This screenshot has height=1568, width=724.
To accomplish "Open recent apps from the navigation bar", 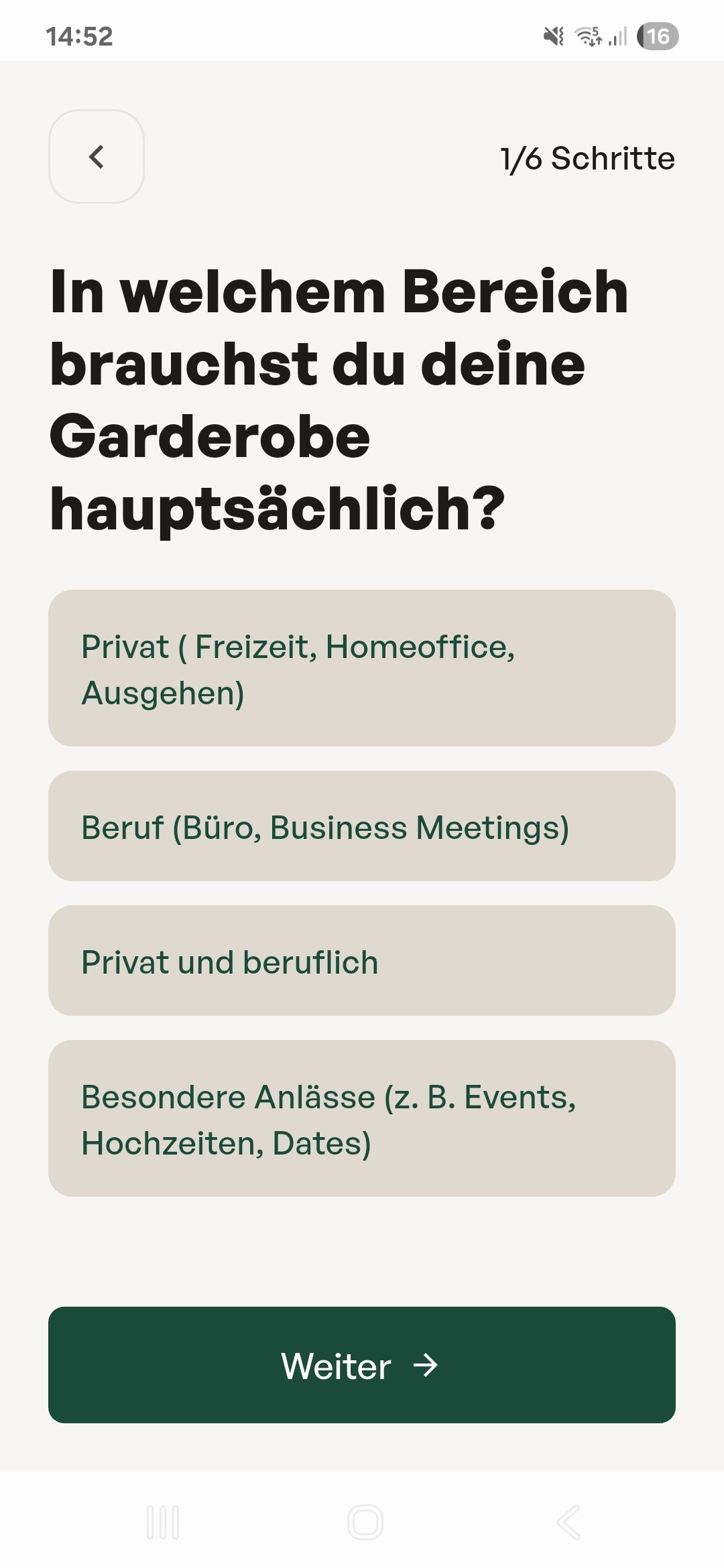I will tap(163, 1522).
